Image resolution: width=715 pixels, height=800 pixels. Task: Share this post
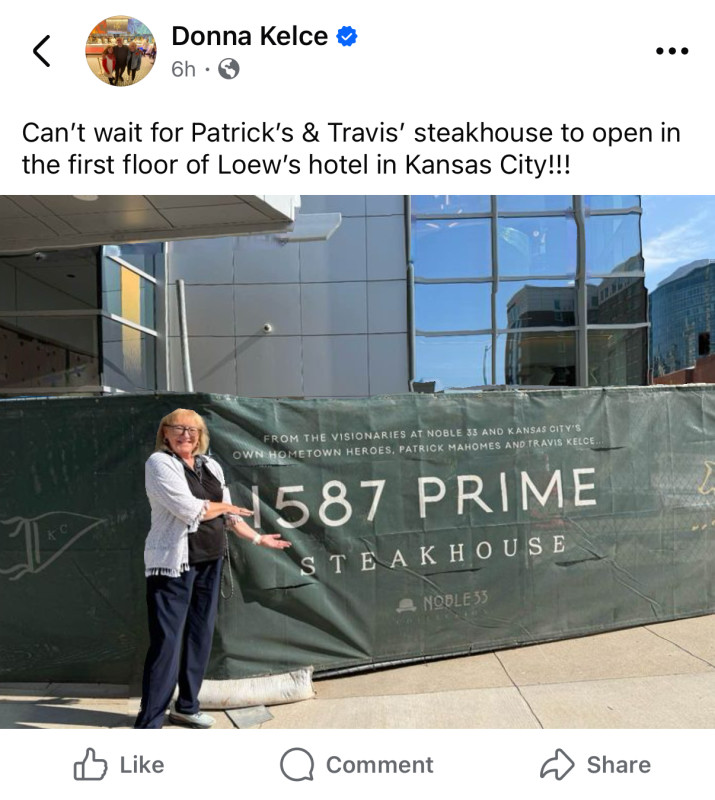pyautogui.click(x=595, y=765)
